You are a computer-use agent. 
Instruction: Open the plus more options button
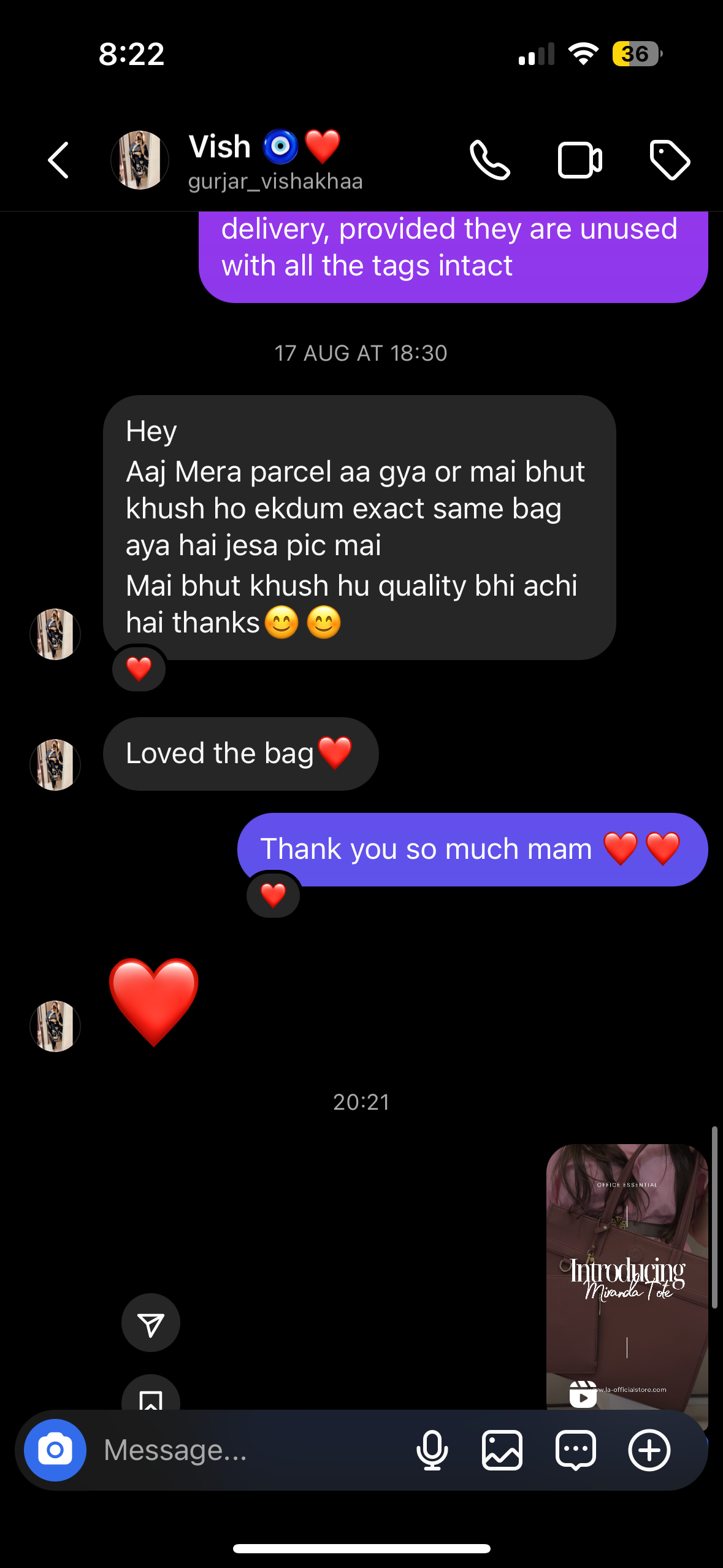(x=649, y=1450)
